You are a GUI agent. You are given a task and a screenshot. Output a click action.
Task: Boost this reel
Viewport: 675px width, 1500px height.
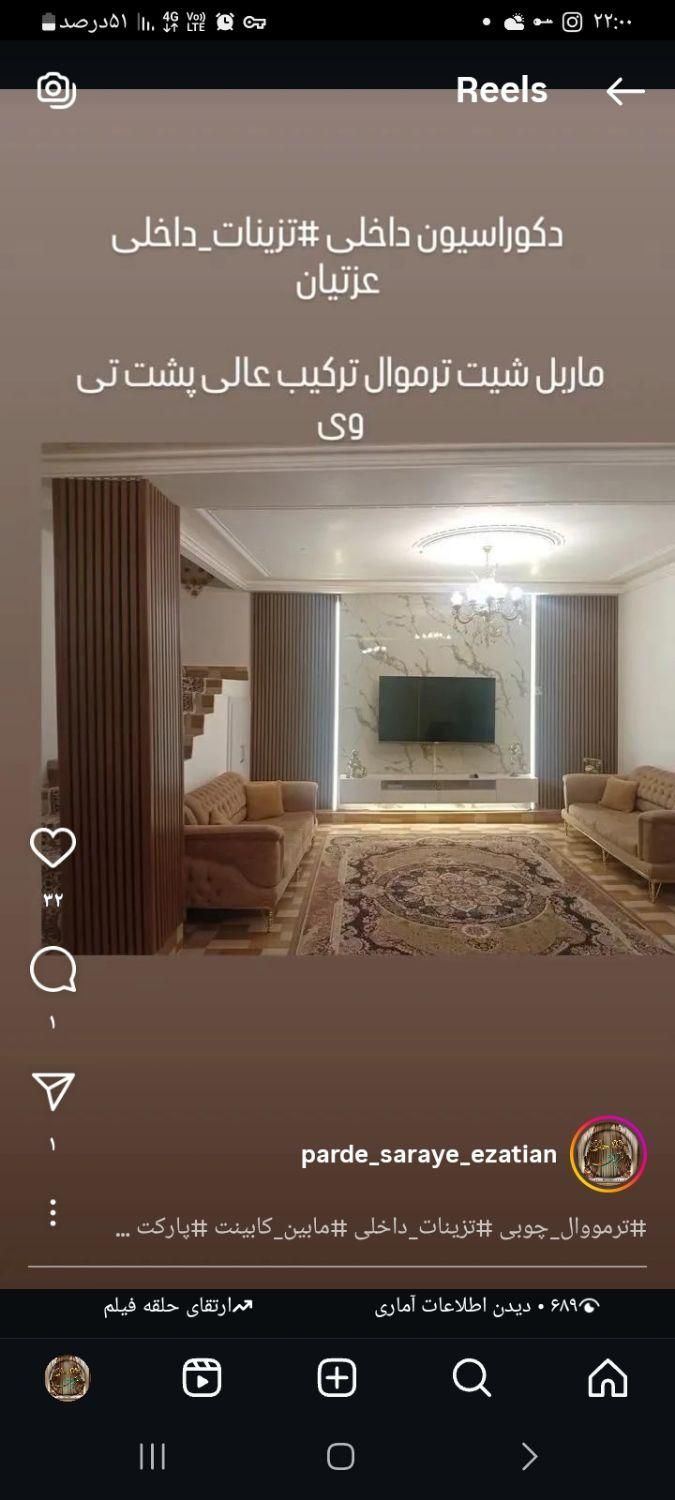click(178, 1306)
